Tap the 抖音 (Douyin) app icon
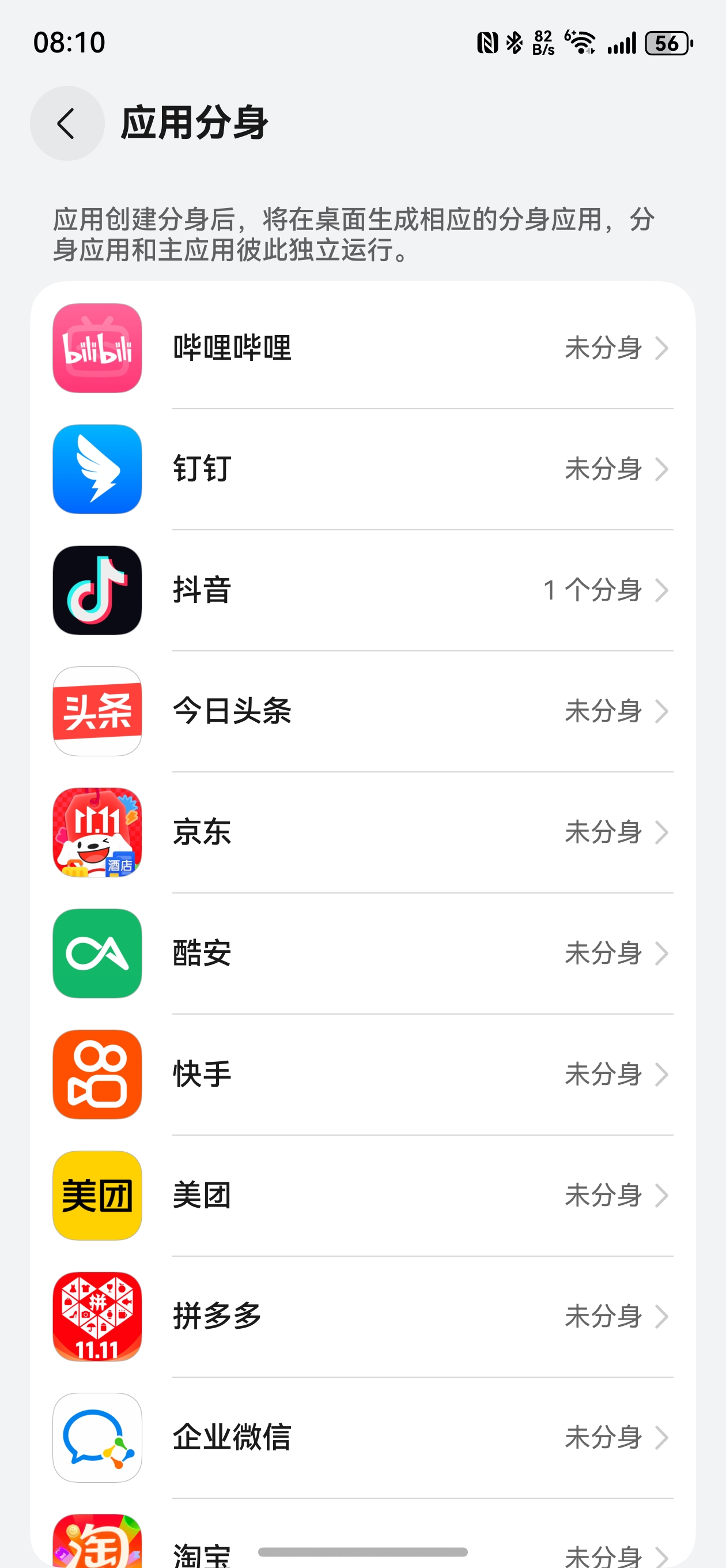726x1568 pixels. [x=97, y=590]
